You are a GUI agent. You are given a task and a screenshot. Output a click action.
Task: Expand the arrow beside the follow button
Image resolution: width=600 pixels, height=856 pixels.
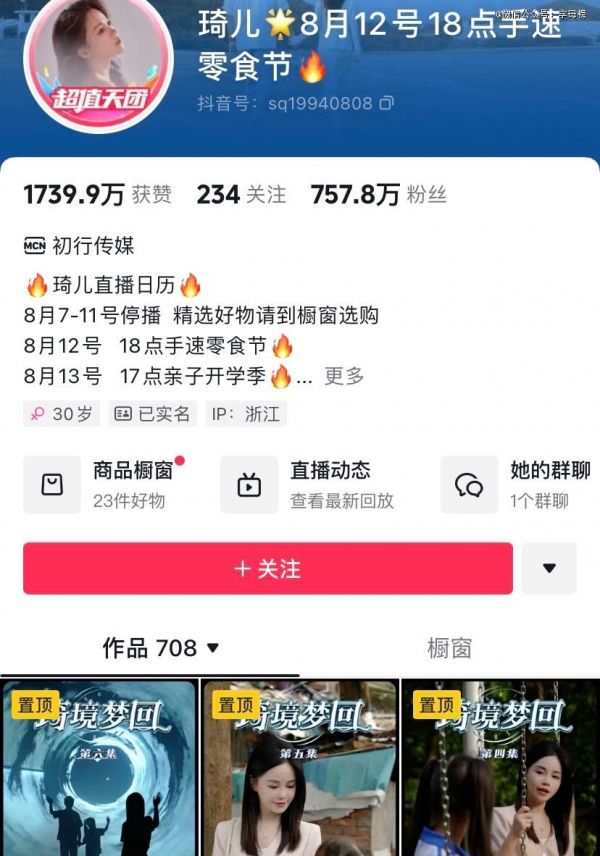(549, 569)
